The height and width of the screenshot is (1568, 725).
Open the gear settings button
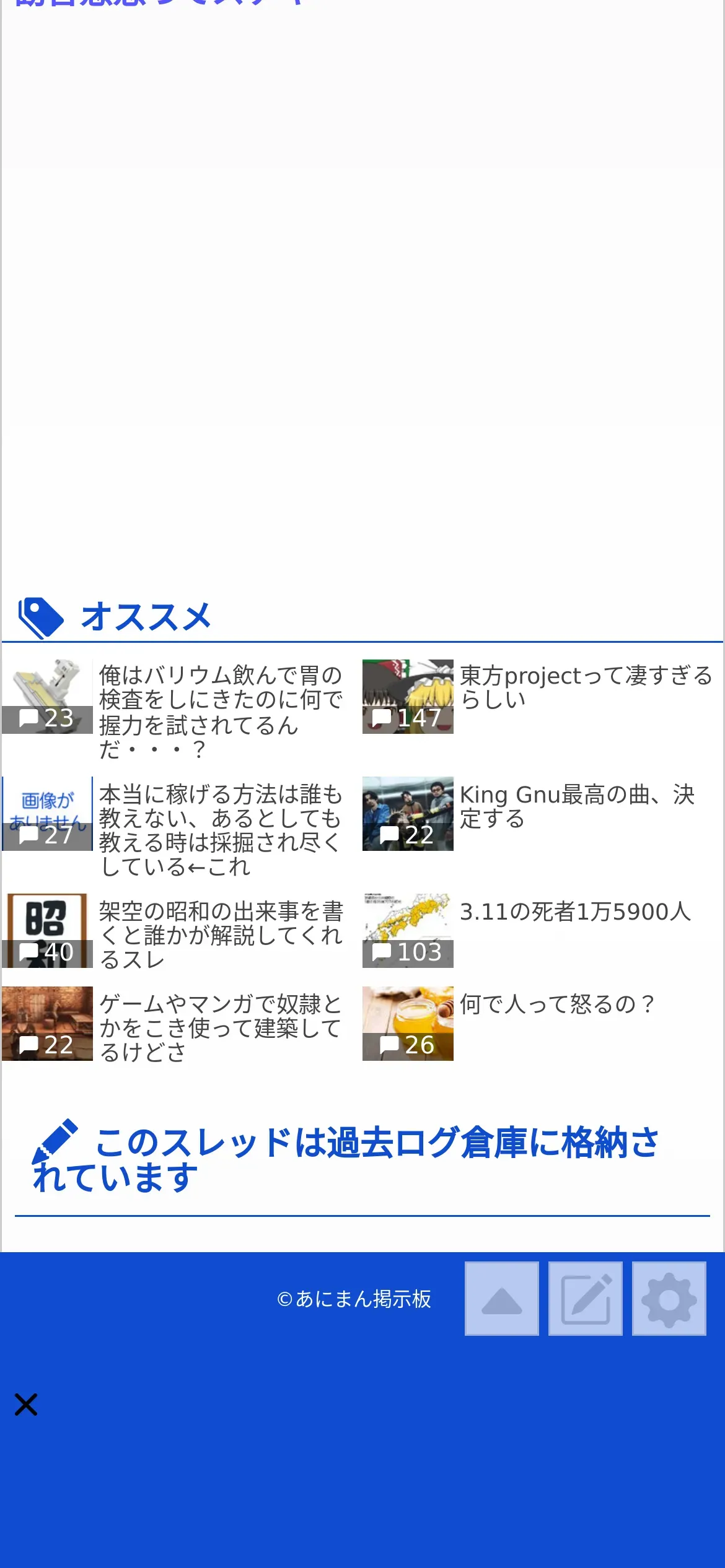tap(669, 1299)
